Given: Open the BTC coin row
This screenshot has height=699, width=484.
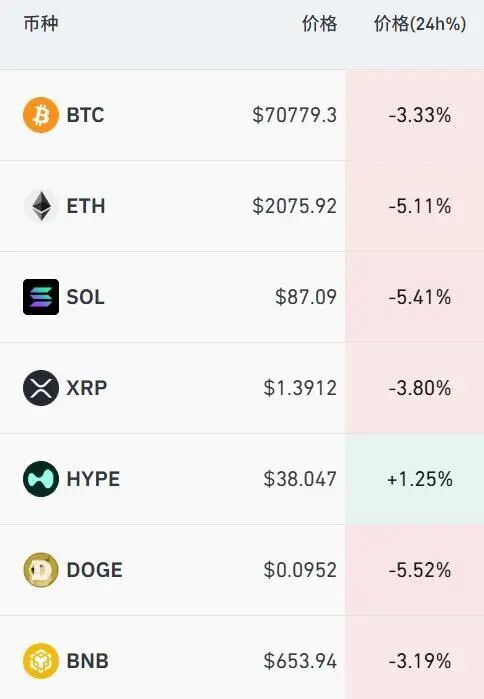Looking at the screenshot, I should click(242, 115).
